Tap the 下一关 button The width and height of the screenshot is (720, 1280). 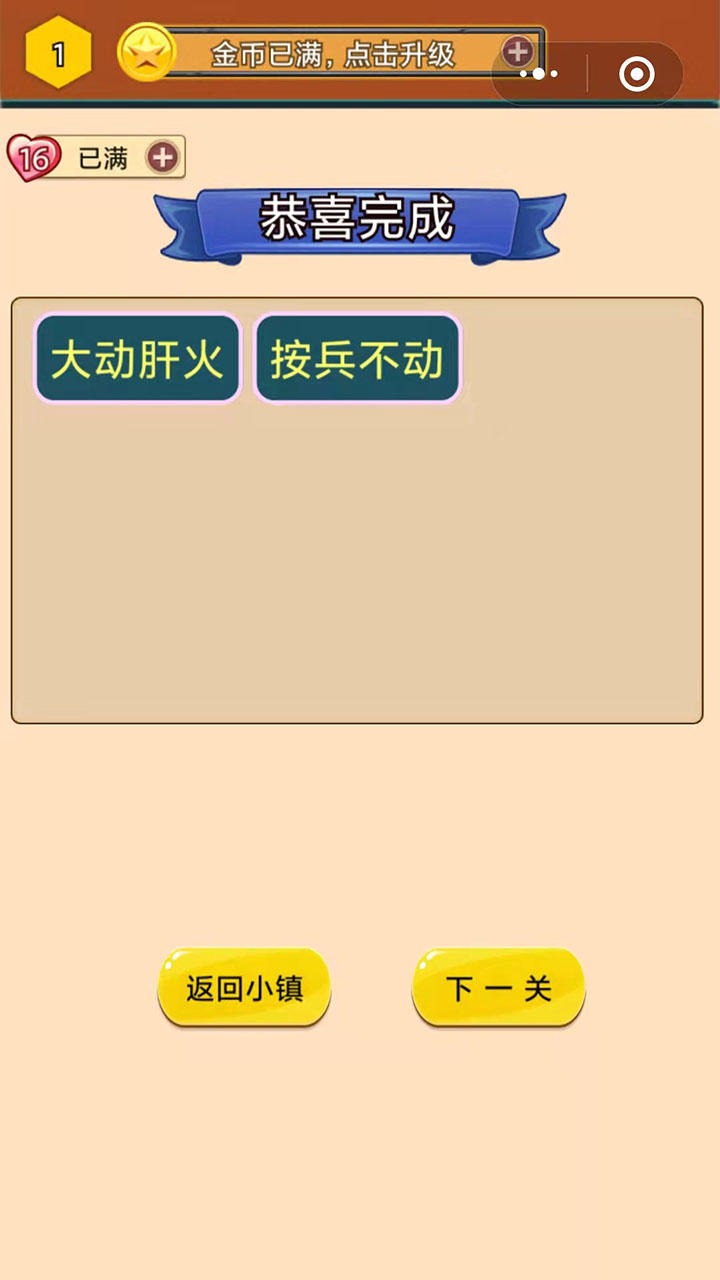(498, 988)
